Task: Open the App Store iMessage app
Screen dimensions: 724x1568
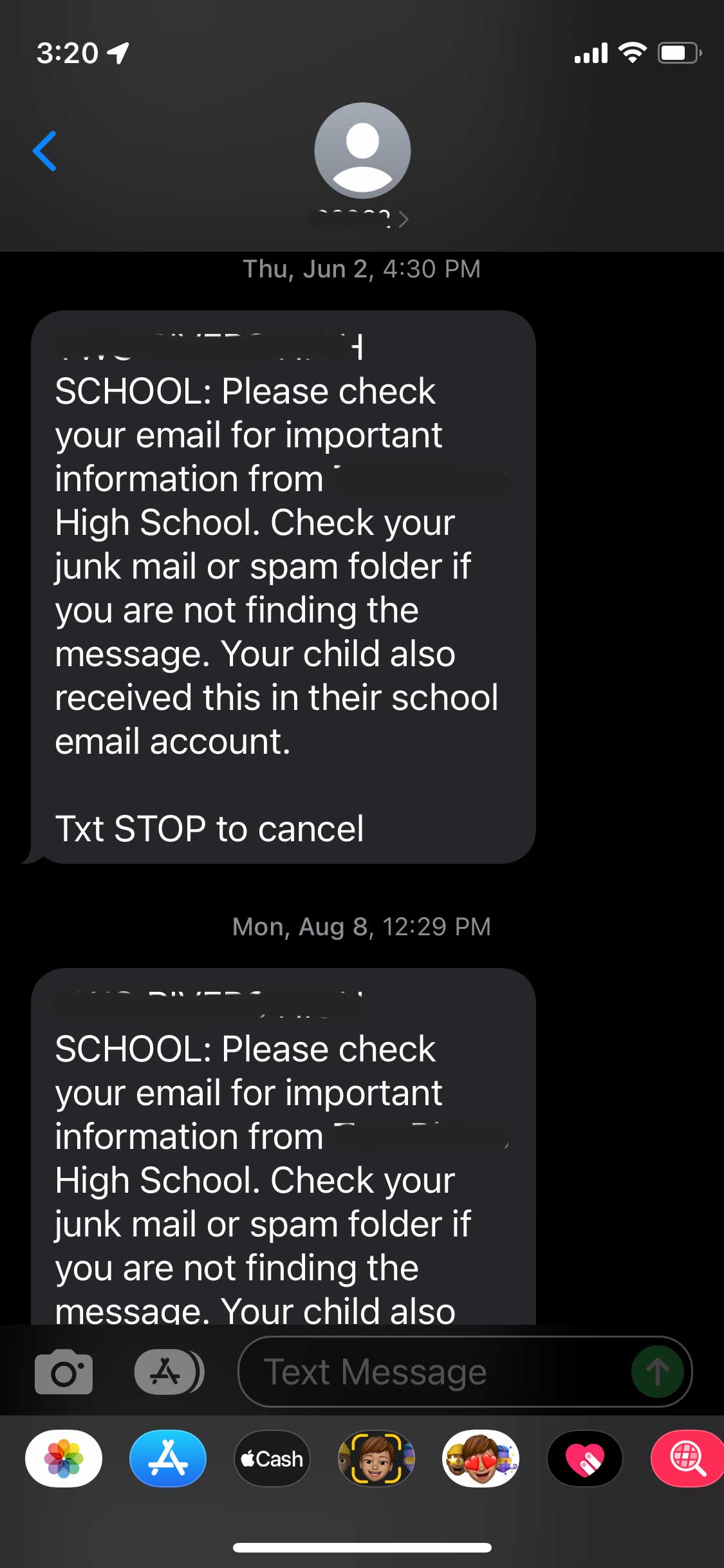Action: tap(167, 1459)
